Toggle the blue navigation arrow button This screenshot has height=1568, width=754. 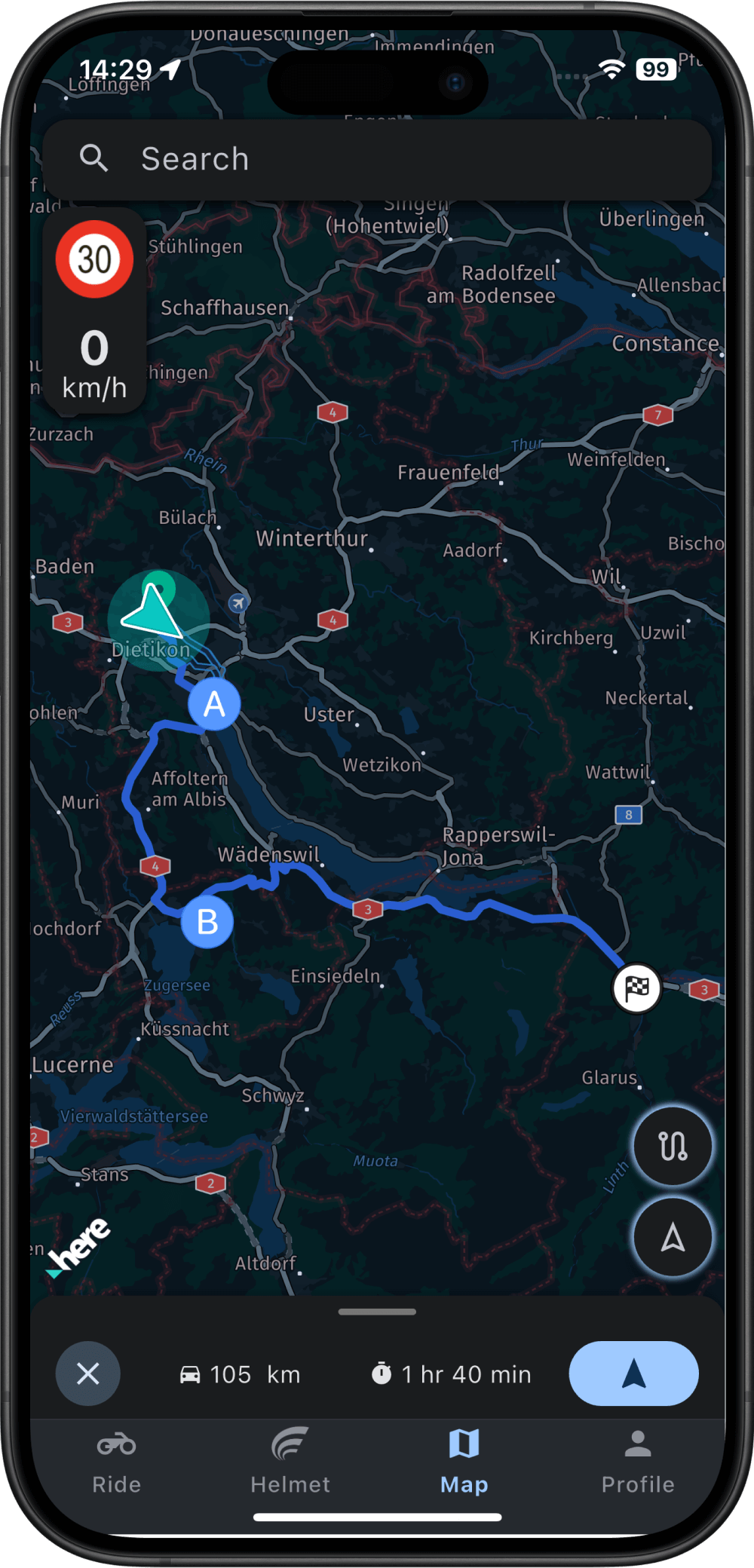[x=633, y=1374]
